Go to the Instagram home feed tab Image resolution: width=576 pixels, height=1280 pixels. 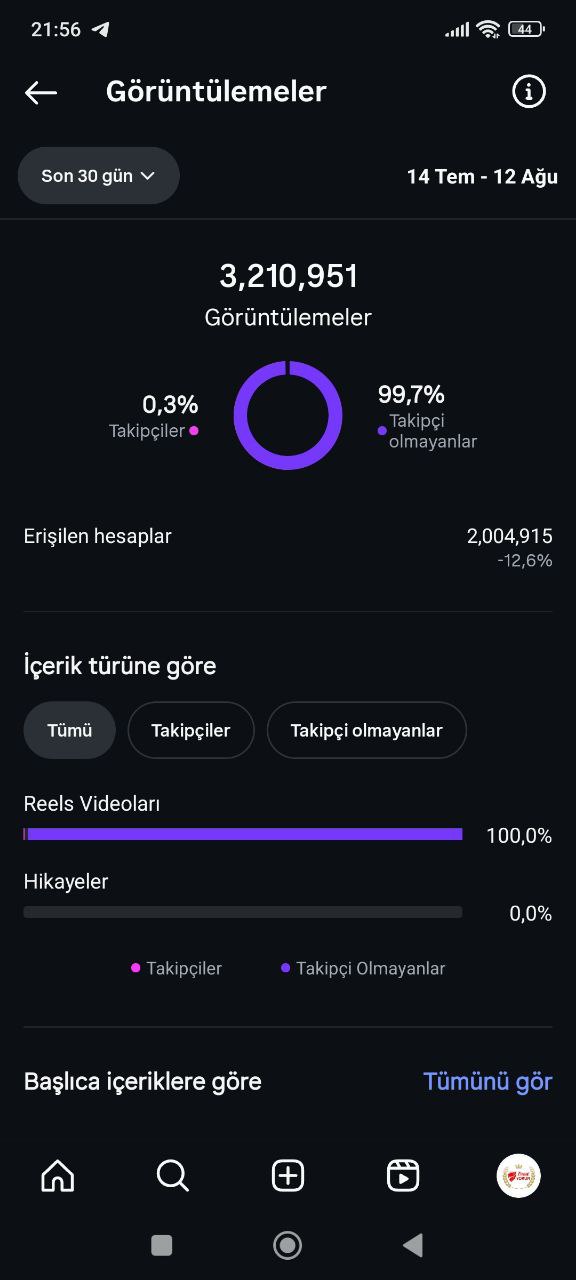(x=58, y=1176)
